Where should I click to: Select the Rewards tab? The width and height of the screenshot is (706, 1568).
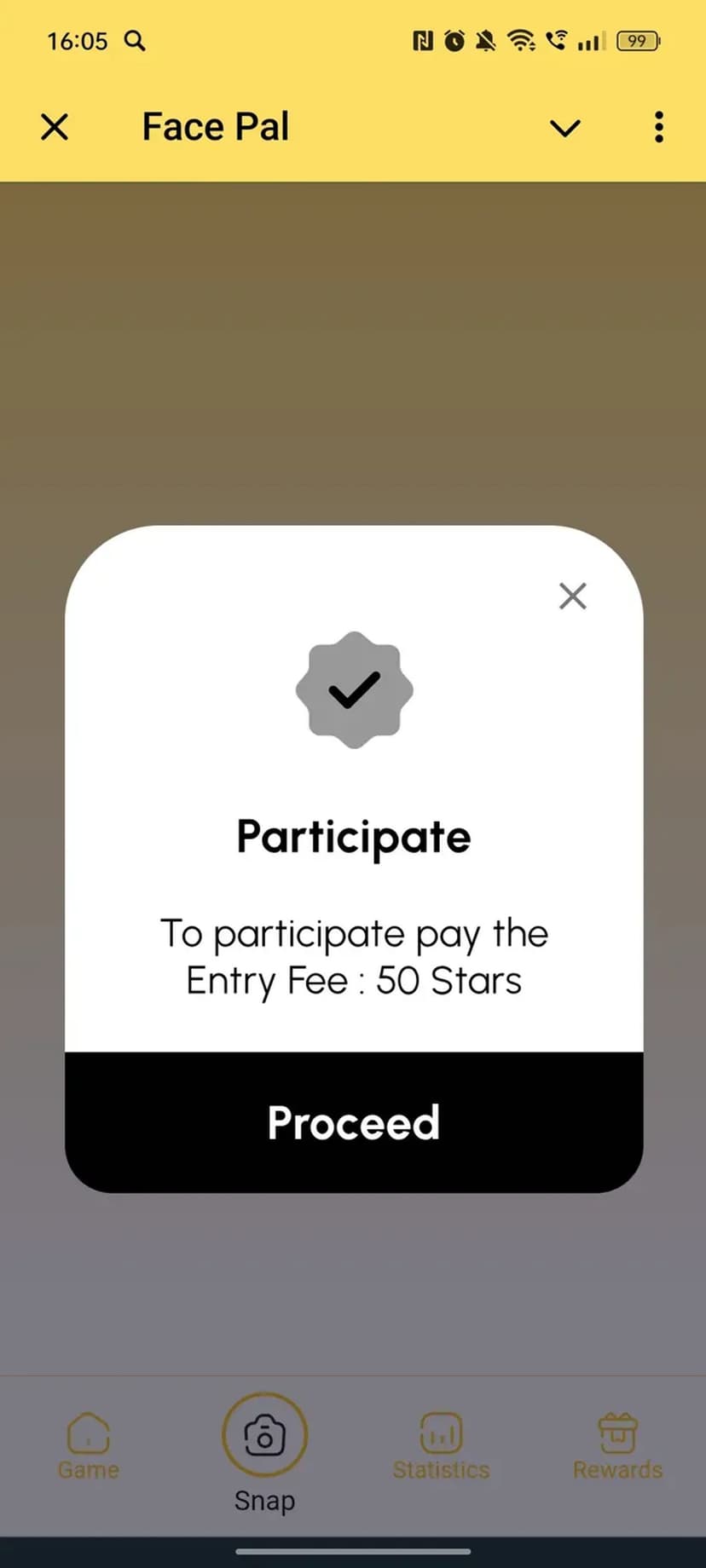click(x=617, y=1445)
